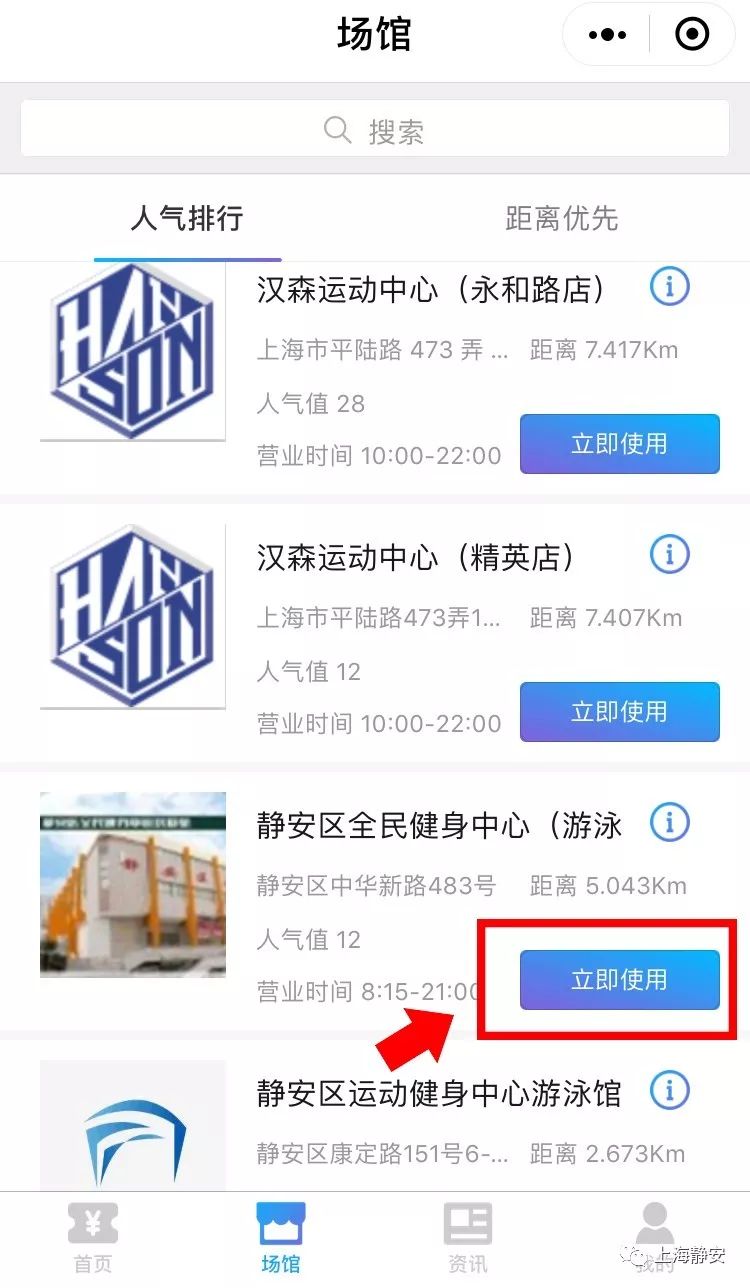Tap 立即使用 for 汉森运动中心（精英店）
Image resolution: width=750 pixels, height=1288 pixels.
[x=619, y=712]
